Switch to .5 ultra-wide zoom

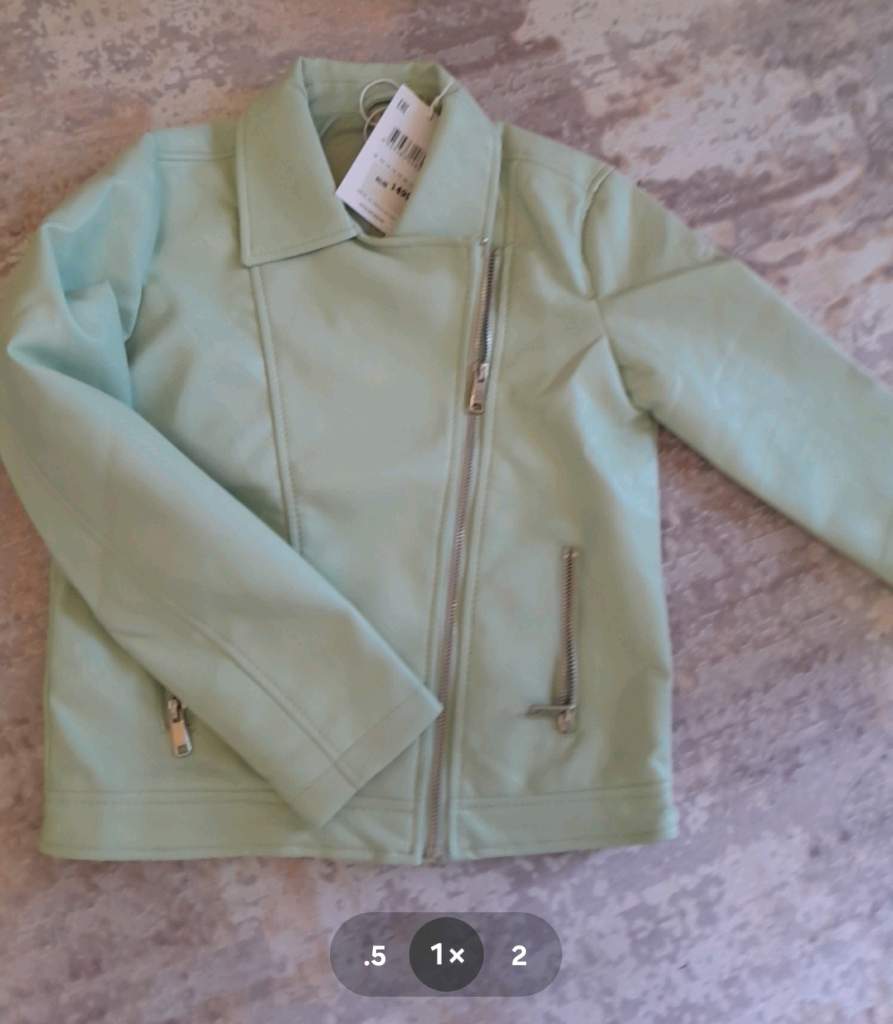tap(375, 955)
